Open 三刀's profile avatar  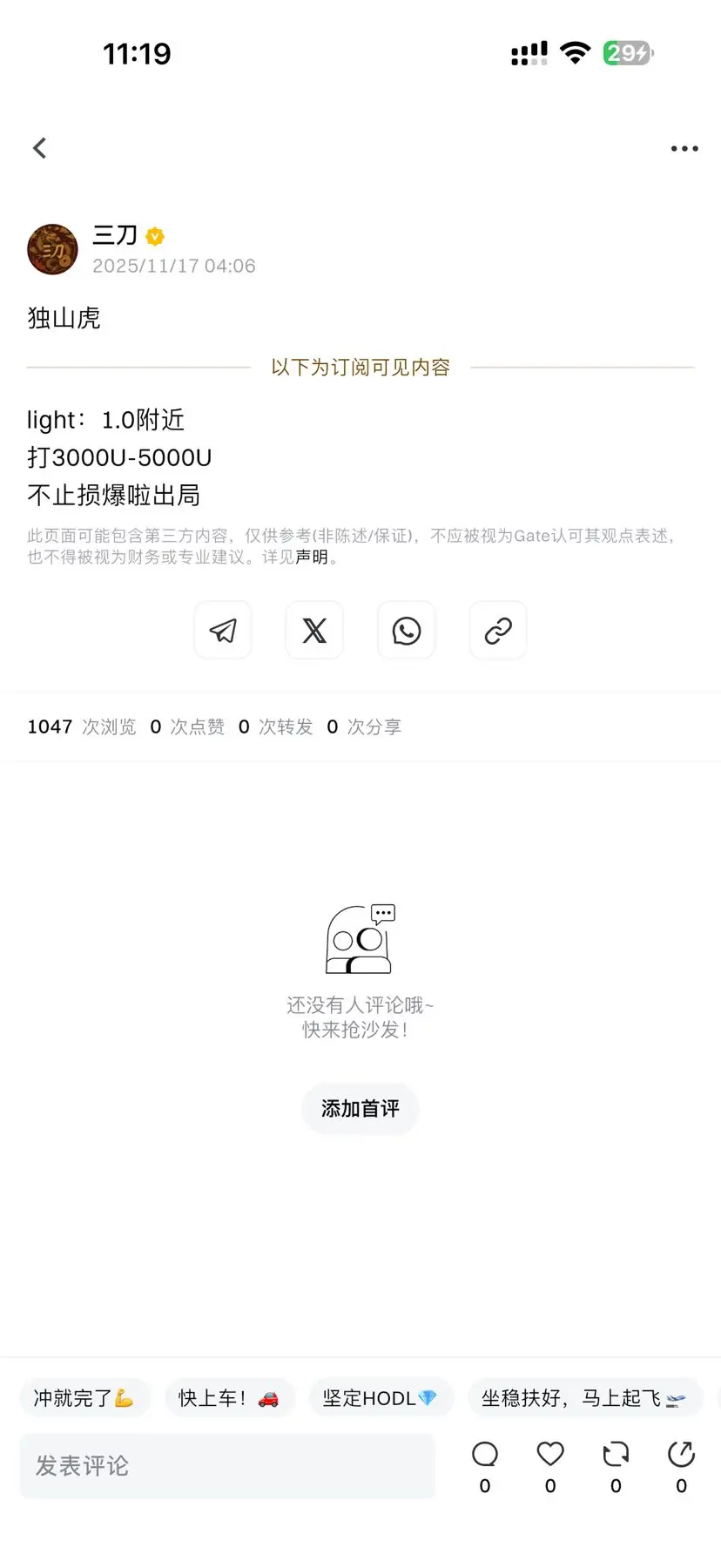point(52,248)
